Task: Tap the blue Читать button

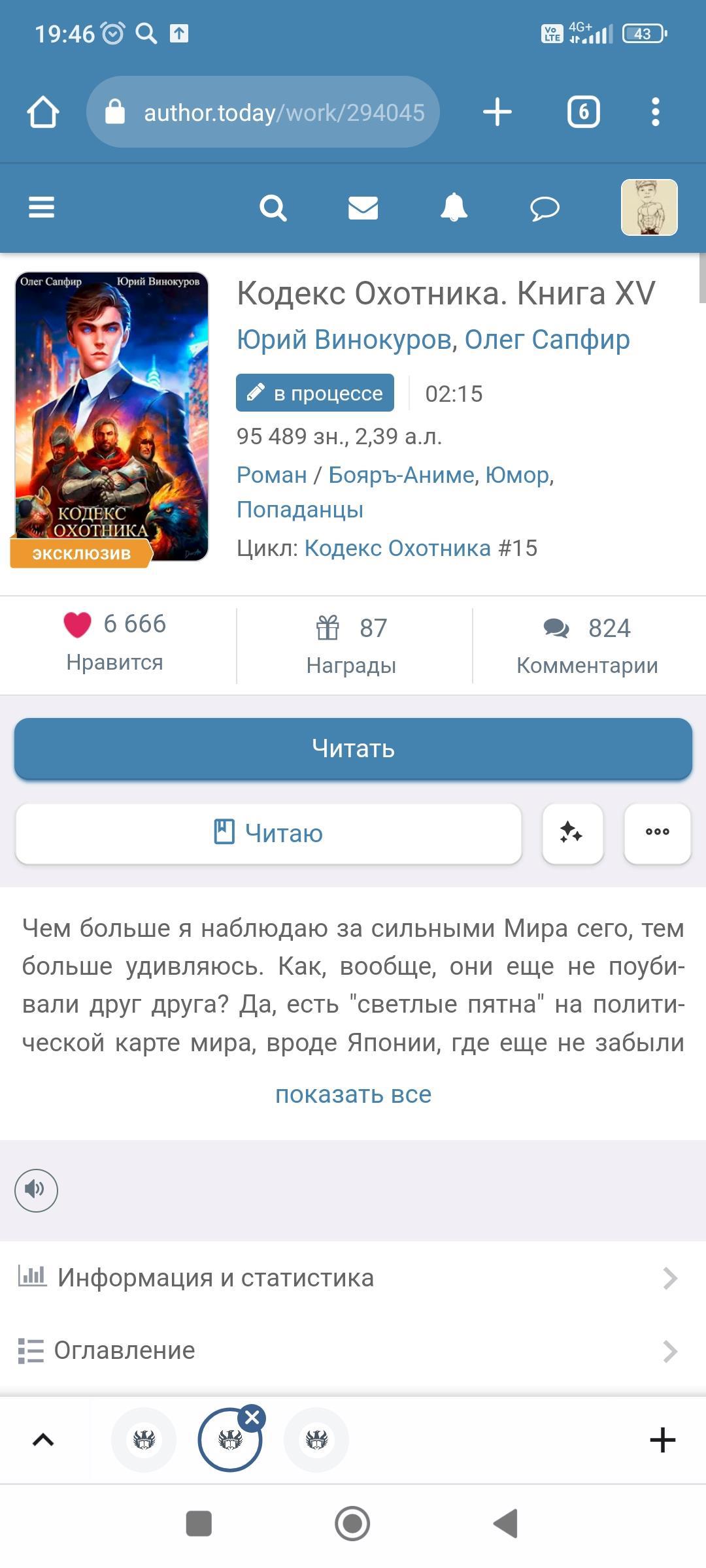Action: tap(353, 749)
